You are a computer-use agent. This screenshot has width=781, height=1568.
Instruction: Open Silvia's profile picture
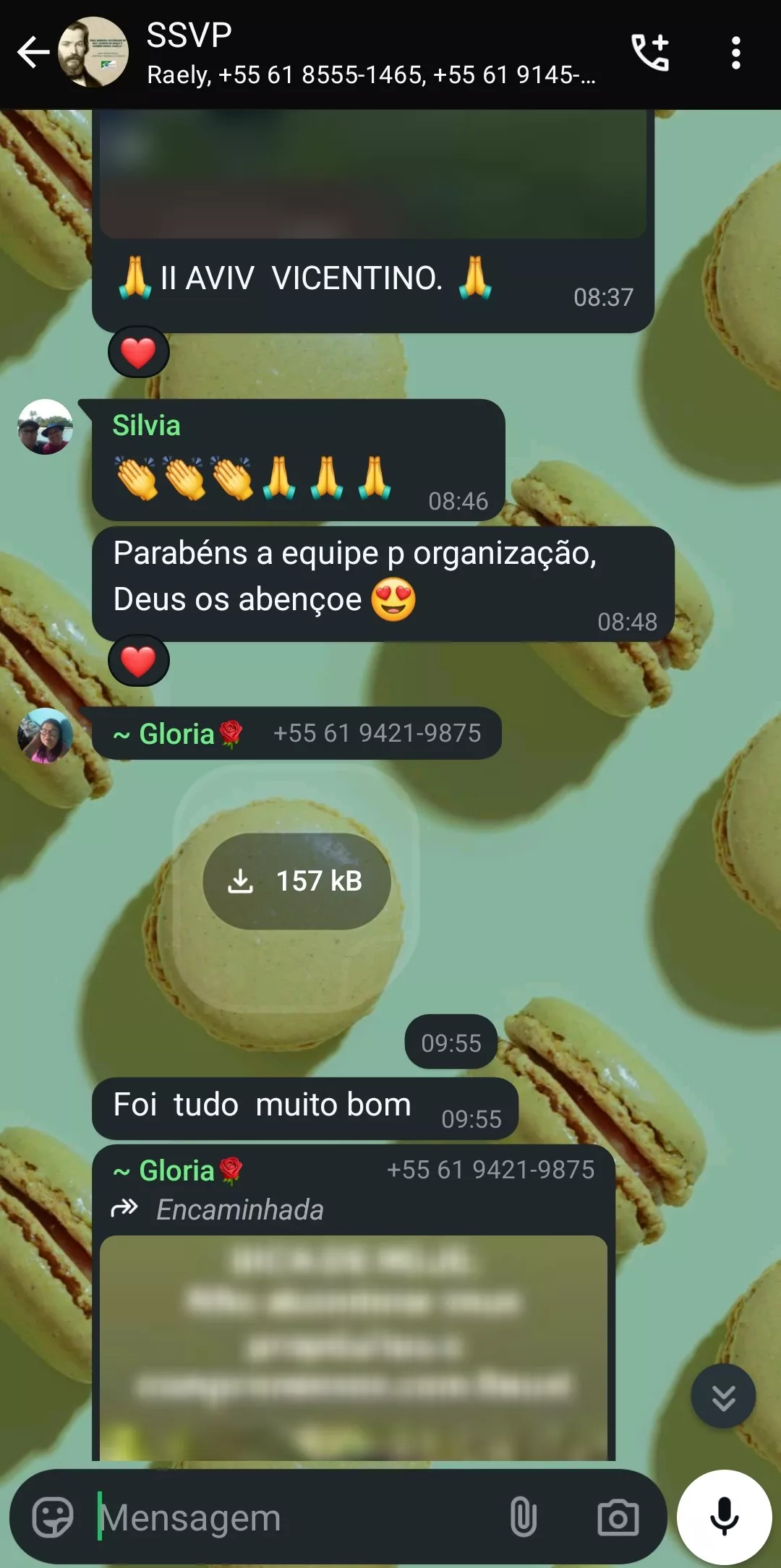tap(45, 427)
